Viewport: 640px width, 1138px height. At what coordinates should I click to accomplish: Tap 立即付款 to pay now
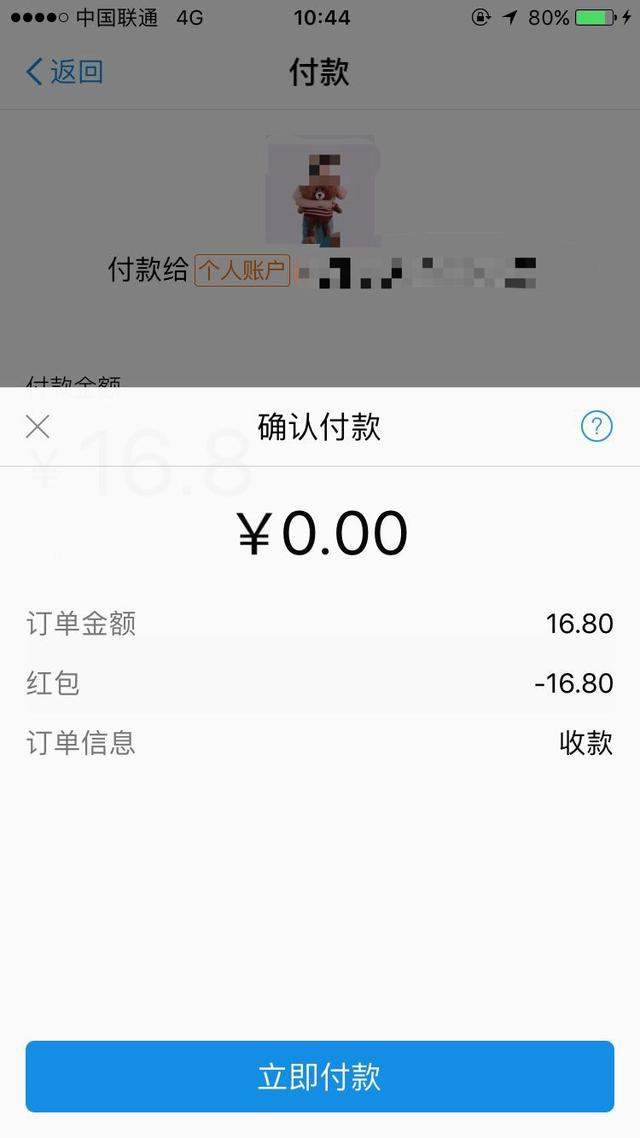tap(320, 1076)
